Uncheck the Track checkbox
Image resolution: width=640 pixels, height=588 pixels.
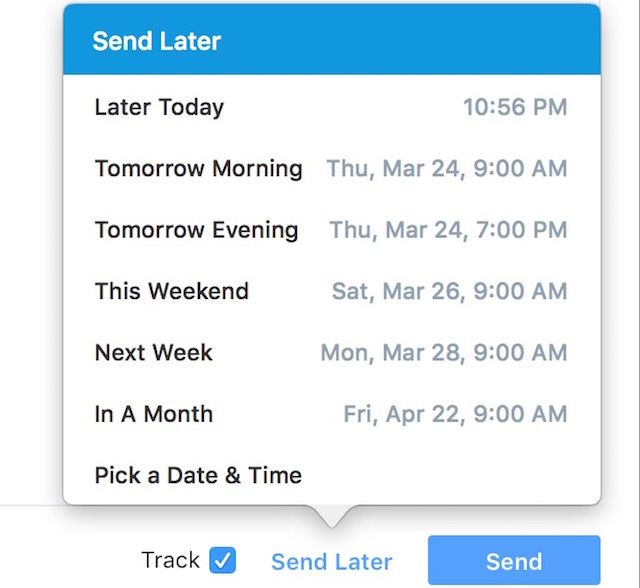click(223, 560)
